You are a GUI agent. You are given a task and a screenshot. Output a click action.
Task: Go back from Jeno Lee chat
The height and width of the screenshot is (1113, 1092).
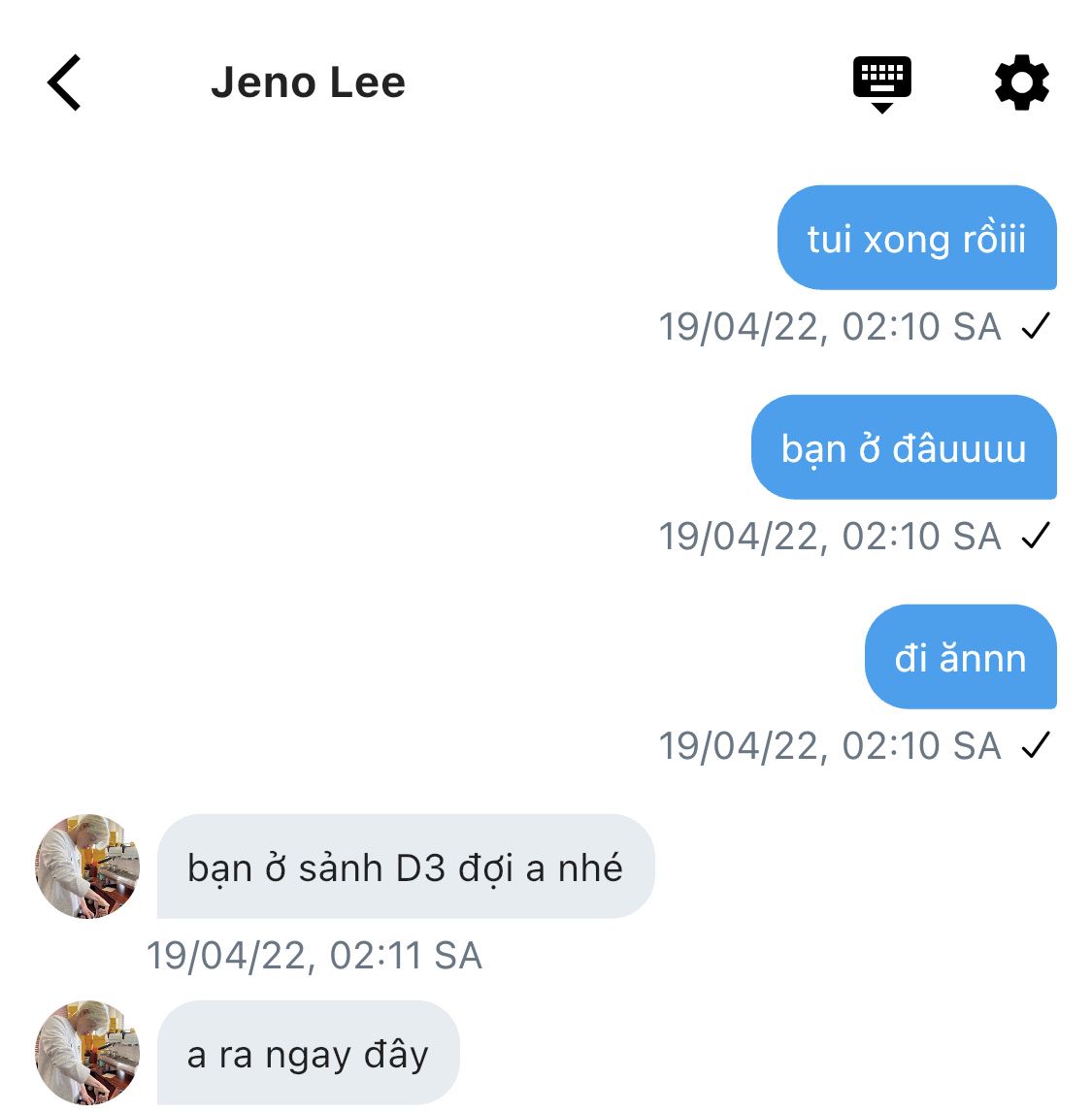[64, 83]
